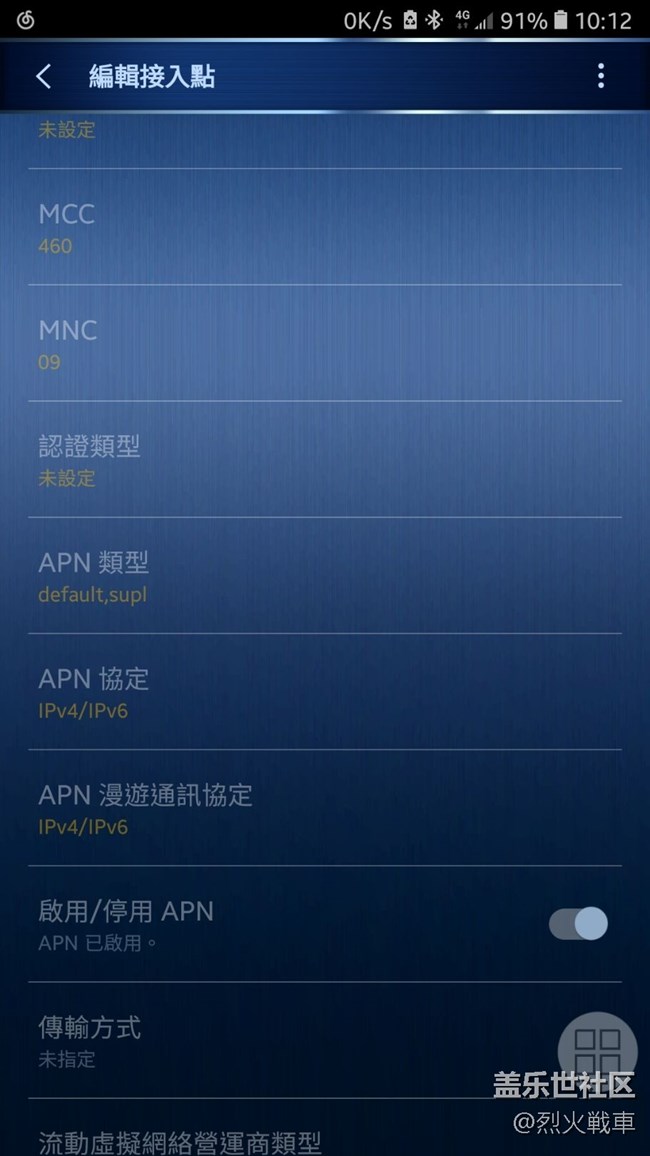Screen dimensions: 650x1156
Task: Toggle the 啟用/停用 APN switch
Action: [578, 923]
